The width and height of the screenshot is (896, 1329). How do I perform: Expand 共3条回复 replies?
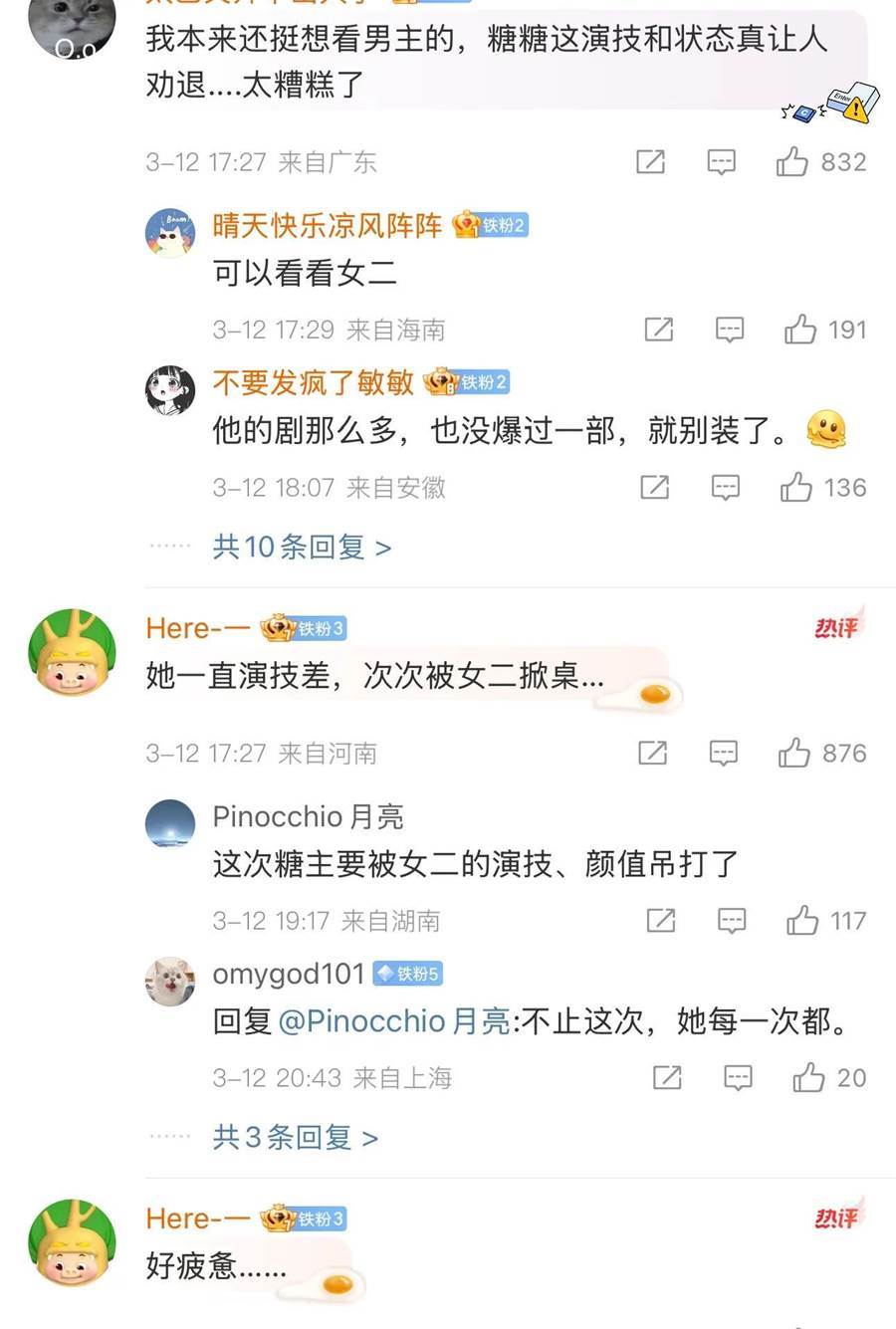click(296, 1137)
